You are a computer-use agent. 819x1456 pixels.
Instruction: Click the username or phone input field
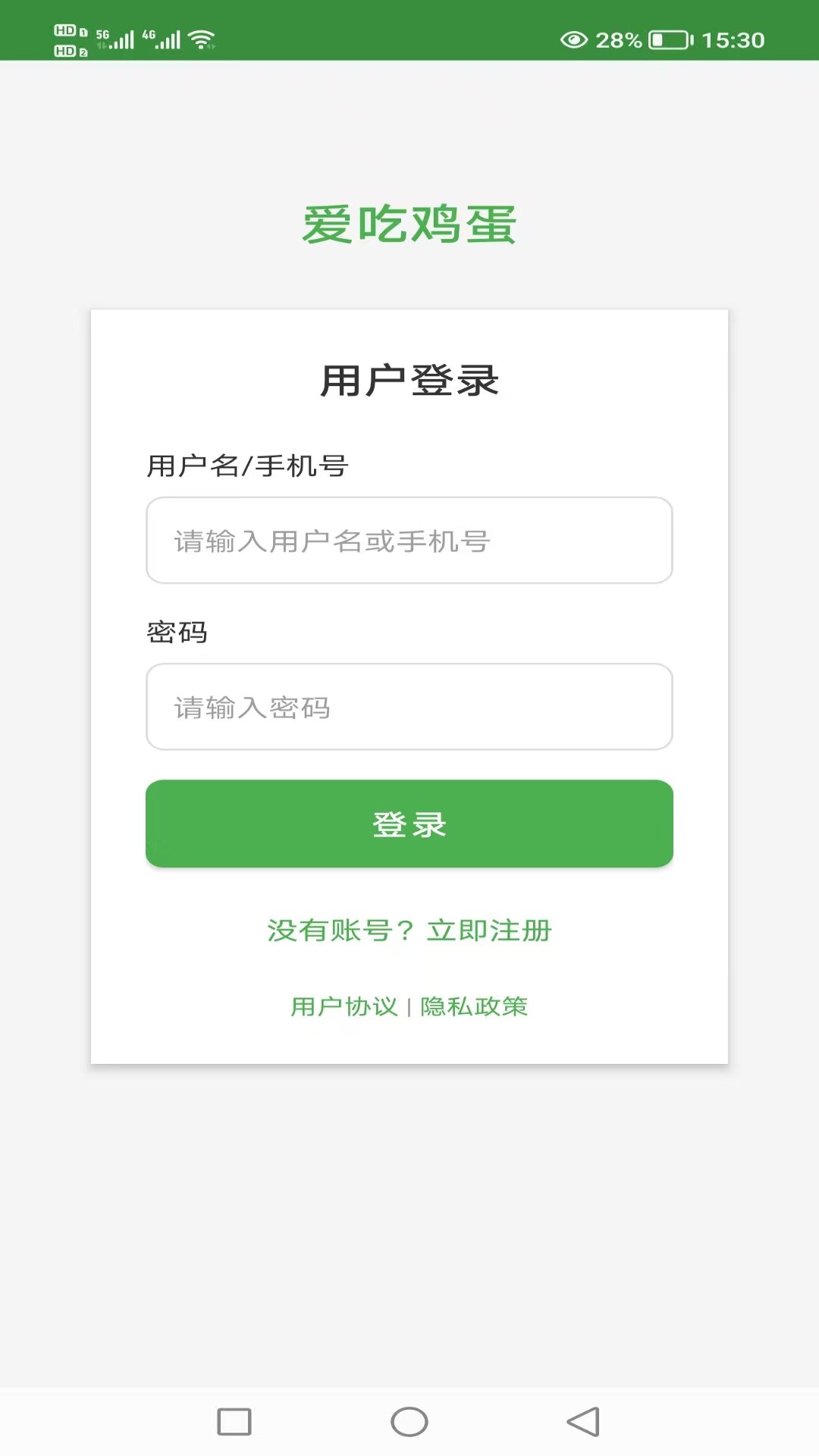click(x=409, y=540)
